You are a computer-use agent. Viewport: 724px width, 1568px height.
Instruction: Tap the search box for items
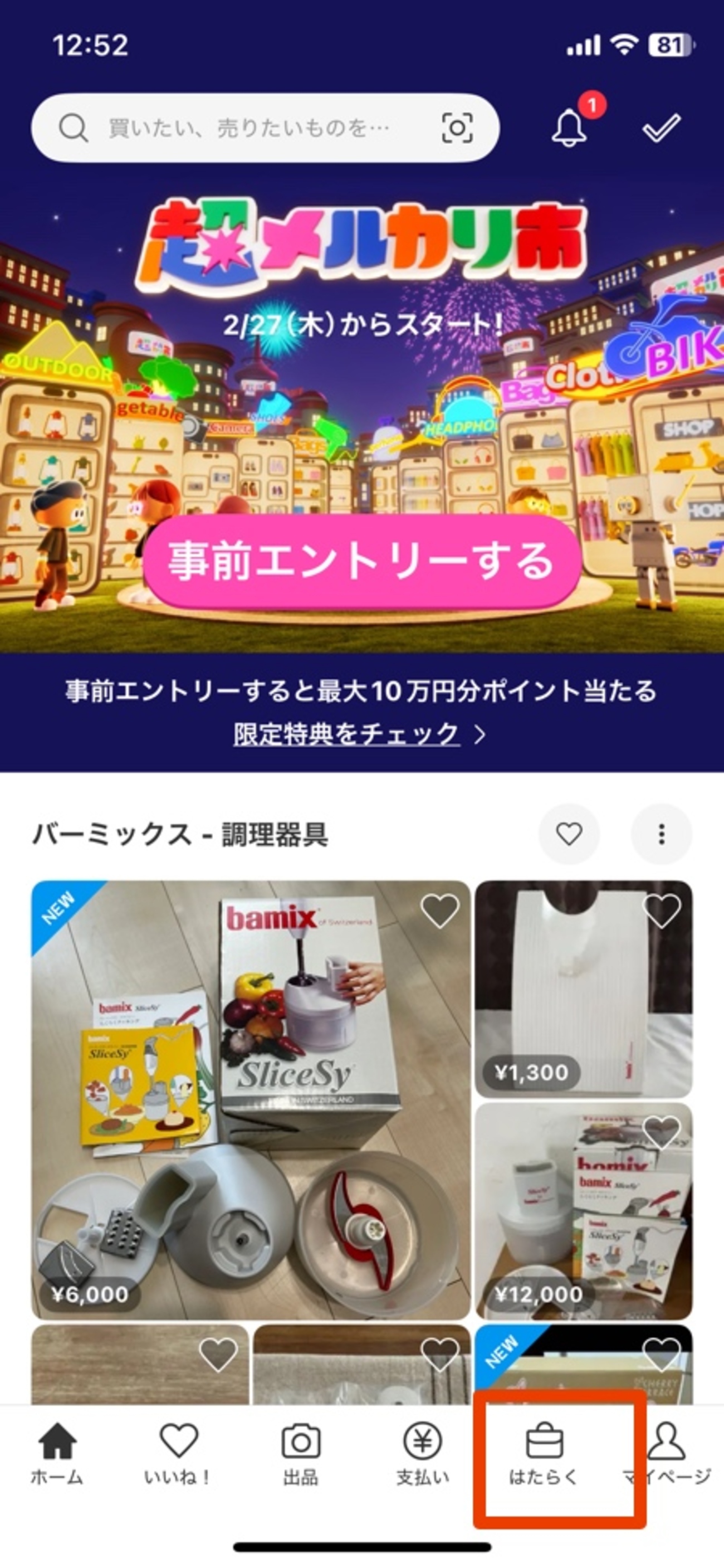click(250, 128)
